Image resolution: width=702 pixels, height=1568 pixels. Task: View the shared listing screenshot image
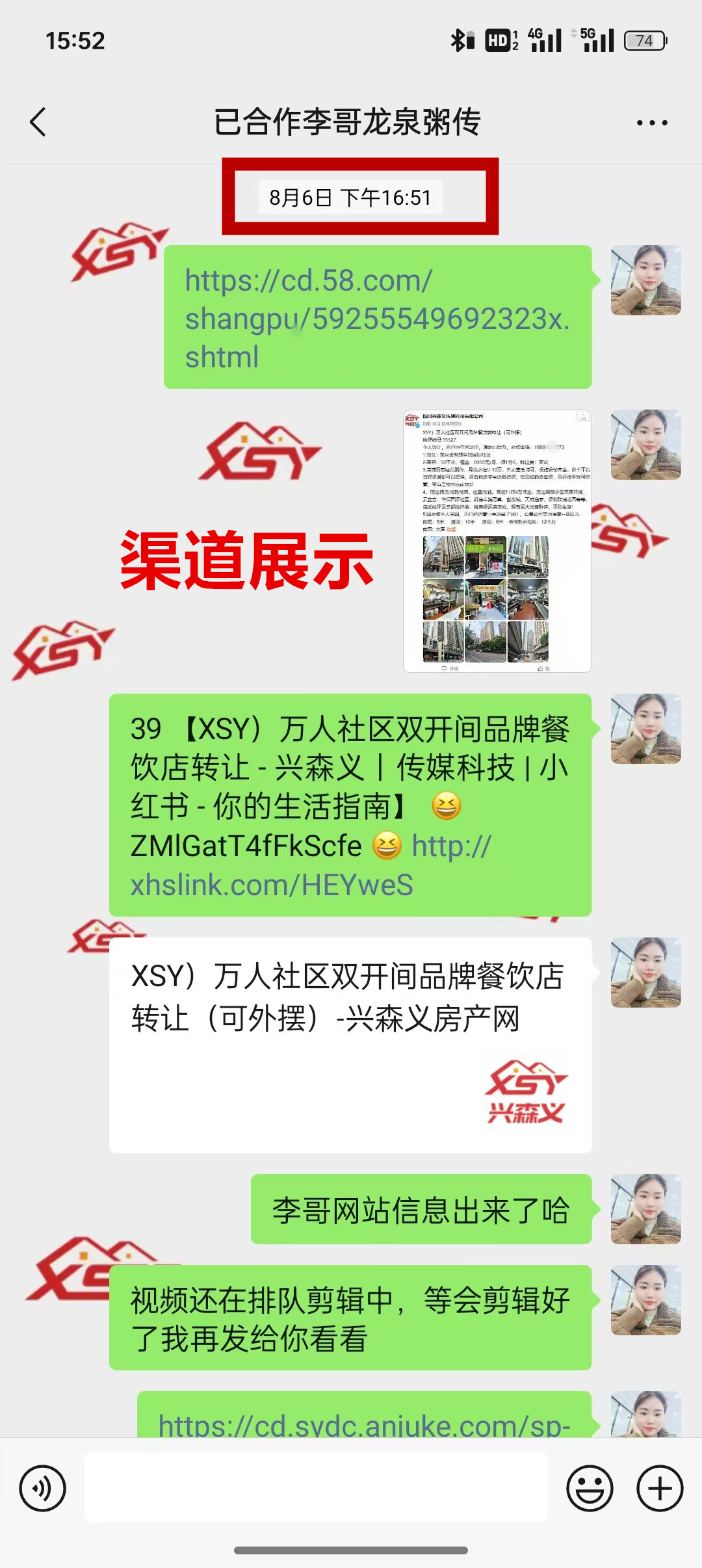[497, 541]
